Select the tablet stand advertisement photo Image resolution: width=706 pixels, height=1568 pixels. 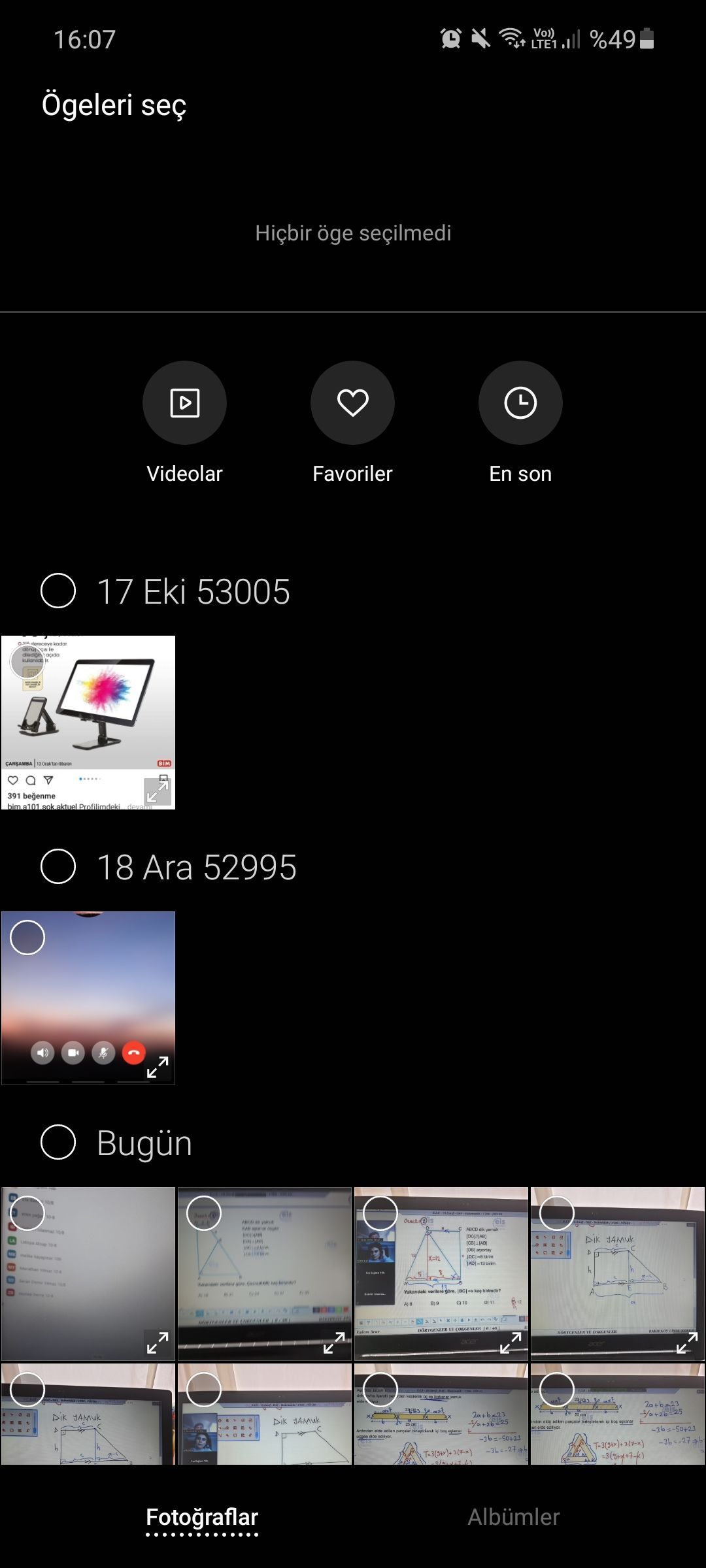[x=27, y=661]
